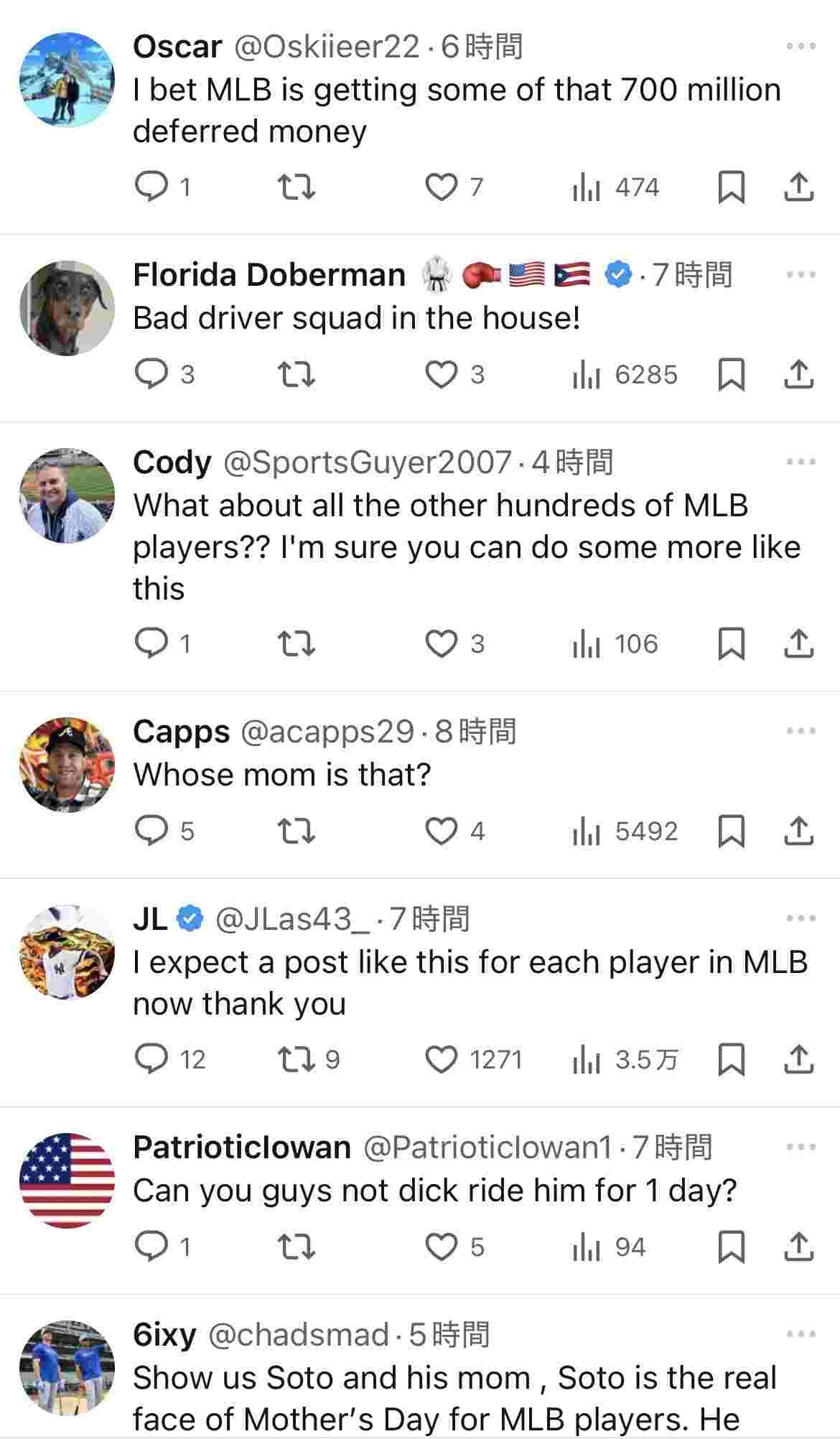
Task: Open Capps' profile picture
Action: (x=67, y=764)
